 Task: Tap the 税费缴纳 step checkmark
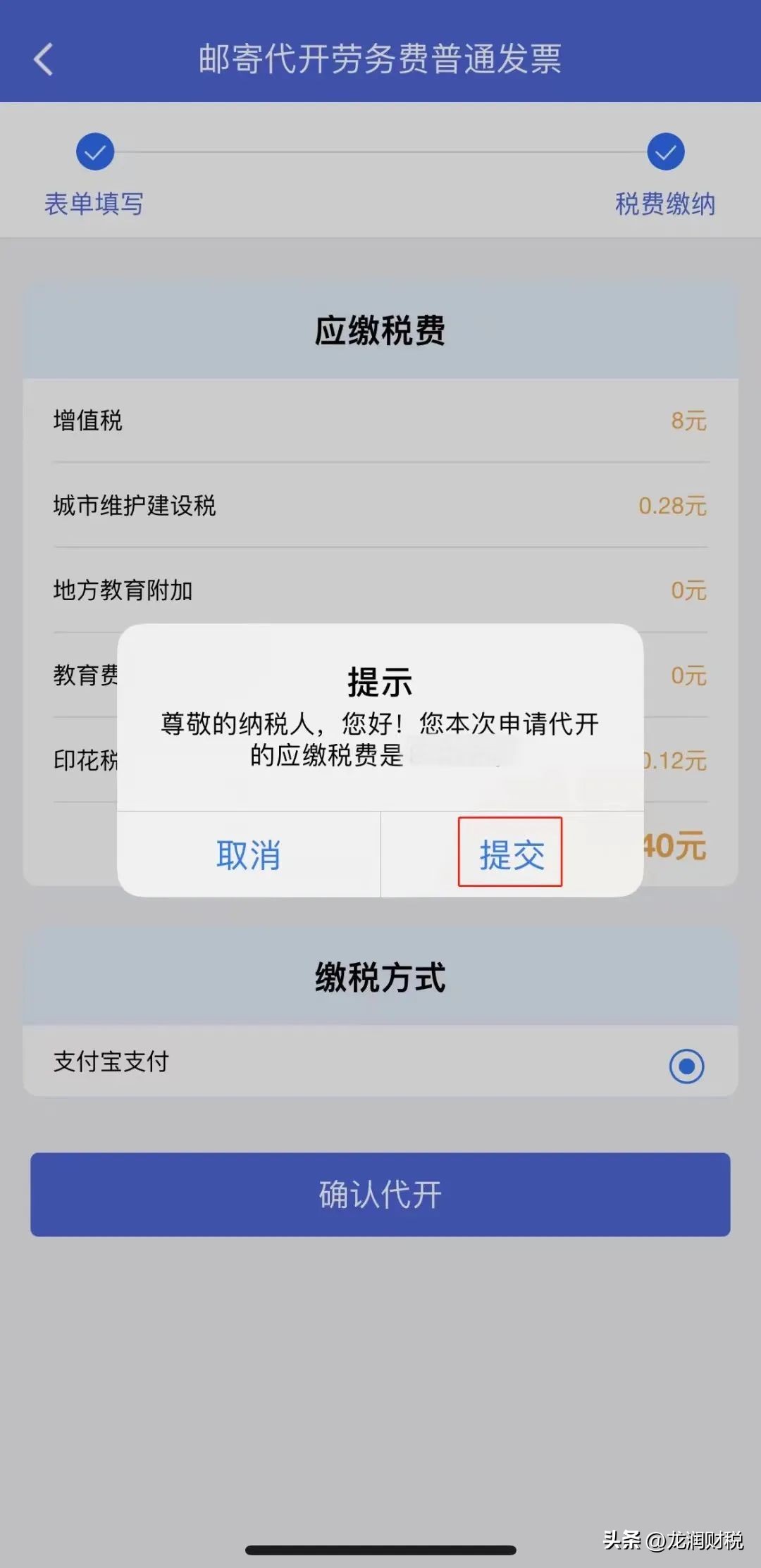tap(665, 151)
